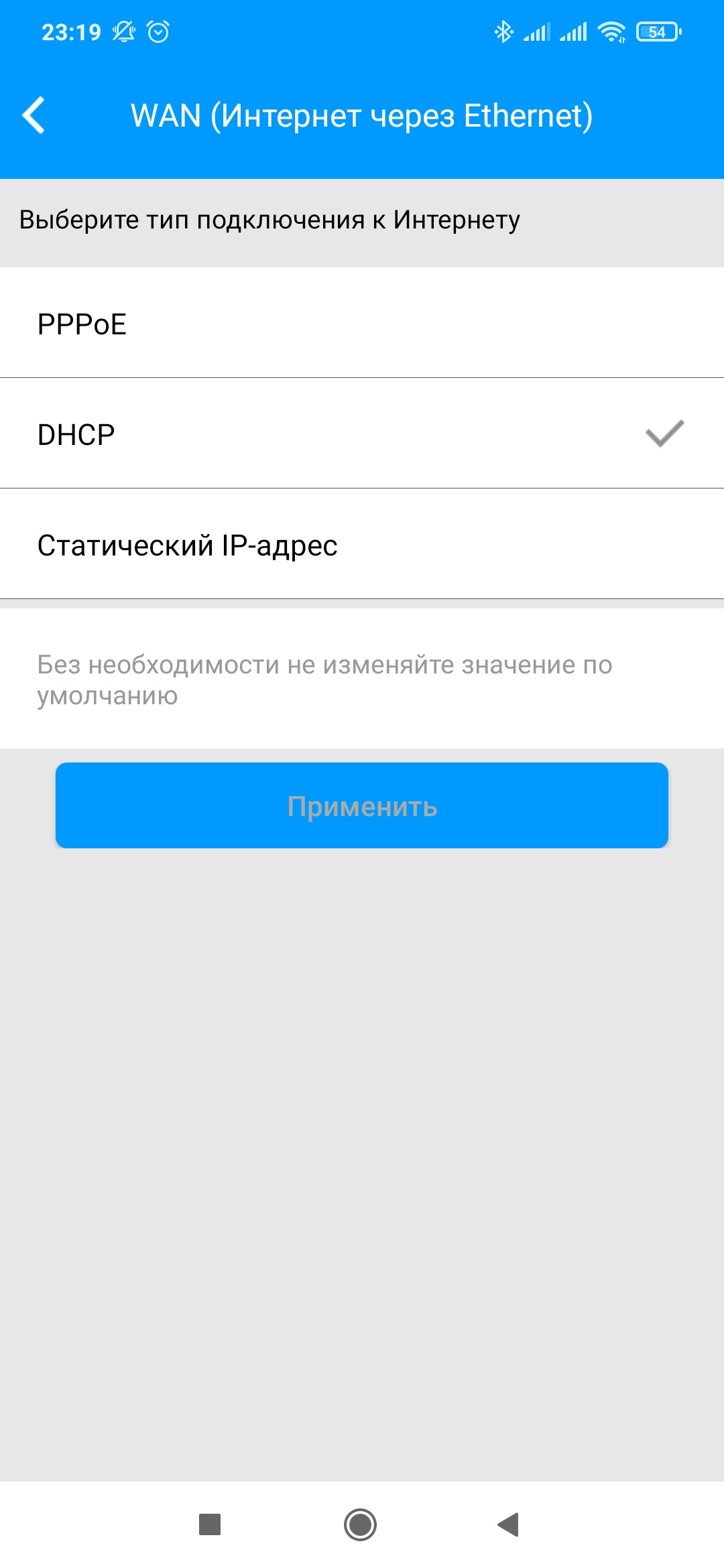The width and height of the screenshot is (724, 1568).
Task: Select Статический IP-адрес option
Action: (x=362, y=545)
